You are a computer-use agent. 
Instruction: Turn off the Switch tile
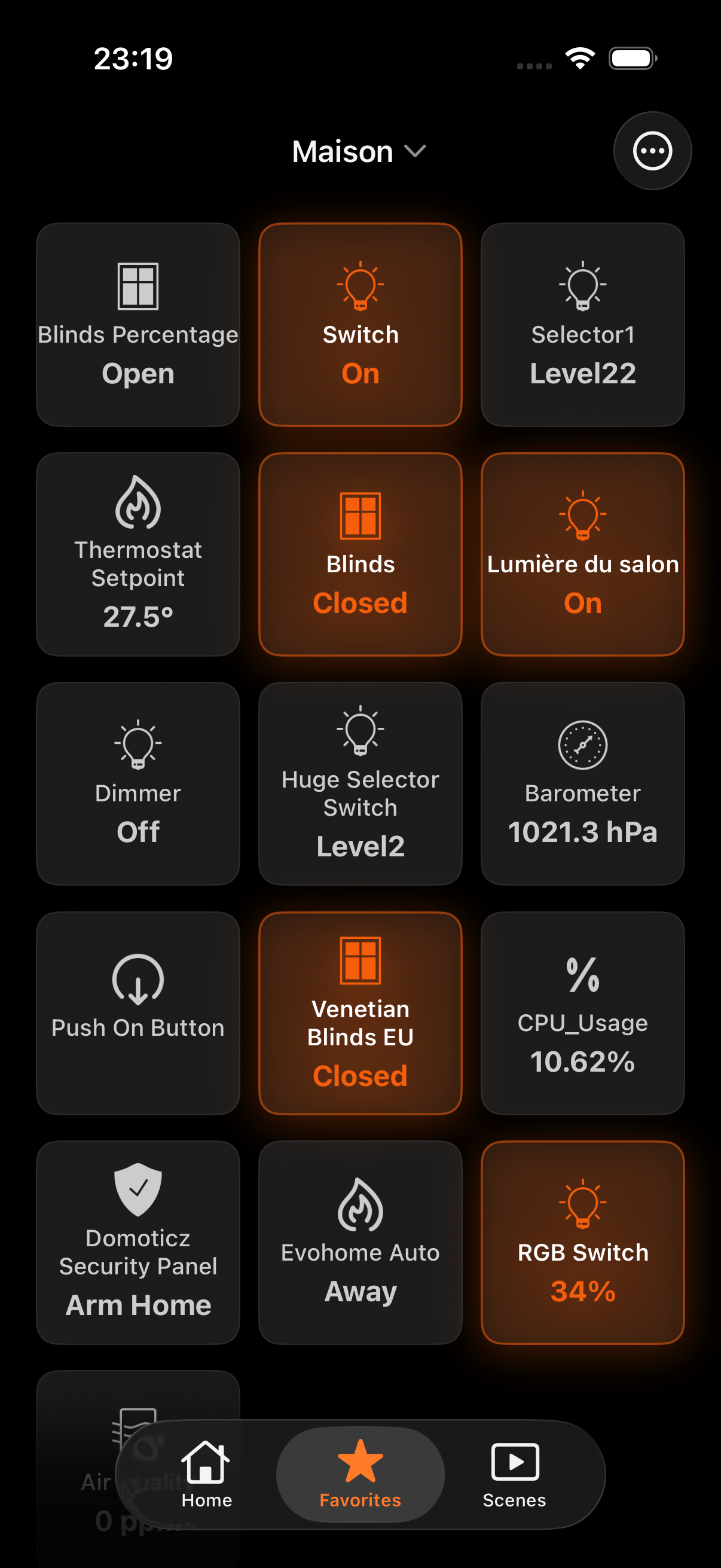[360, 325]
